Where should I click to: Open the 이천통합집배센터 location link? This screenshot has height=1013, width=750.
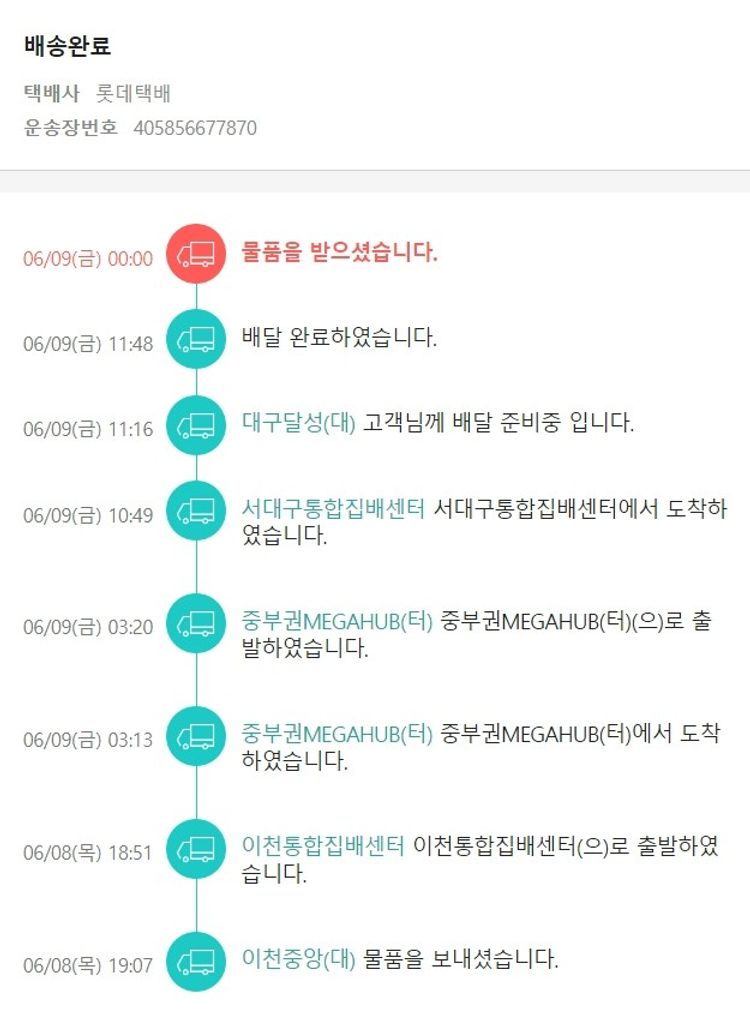(x=322, y=846)
